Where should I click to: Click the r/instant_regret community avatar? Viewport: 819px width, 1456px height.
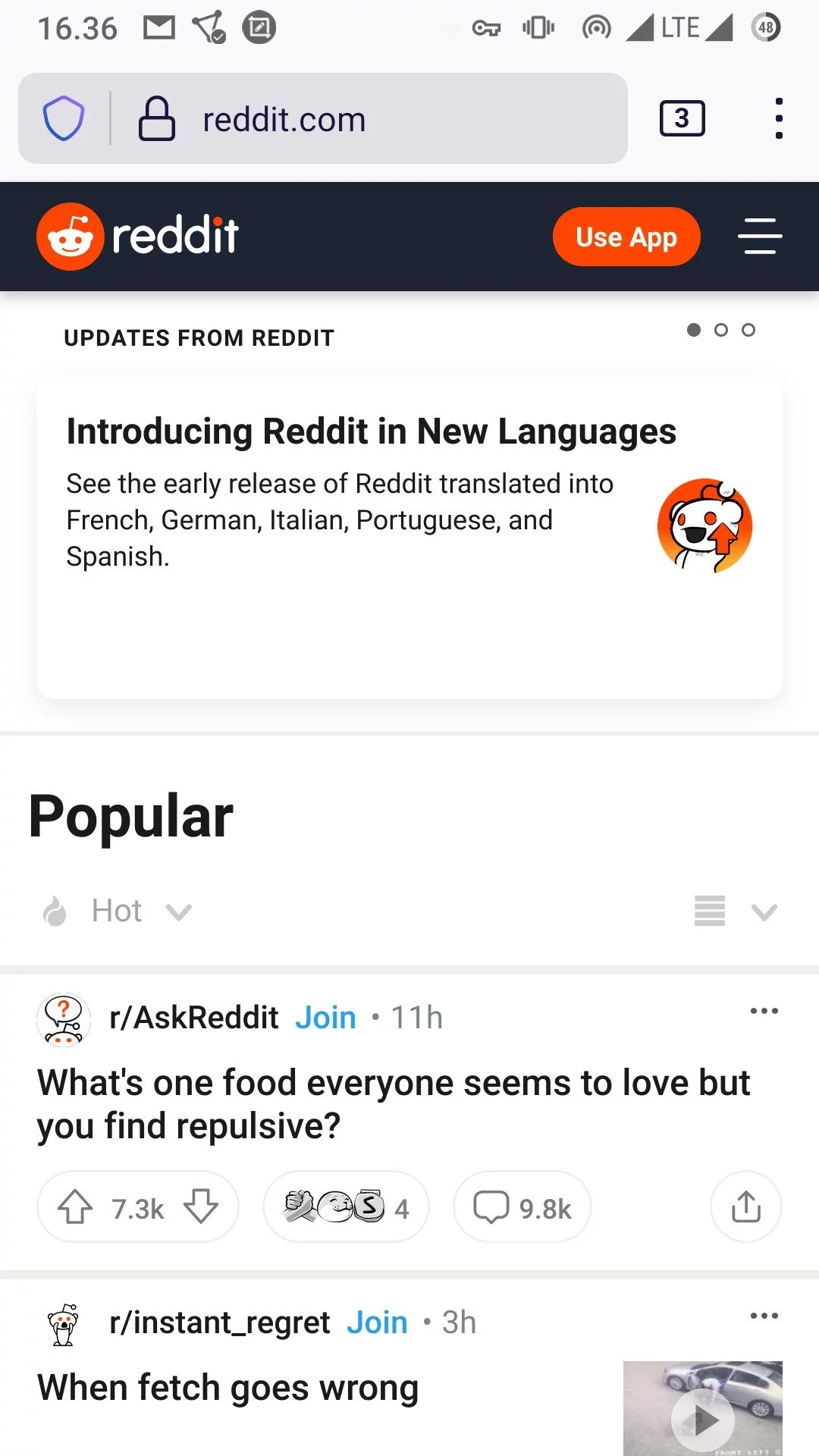(x=64, y=1323)
